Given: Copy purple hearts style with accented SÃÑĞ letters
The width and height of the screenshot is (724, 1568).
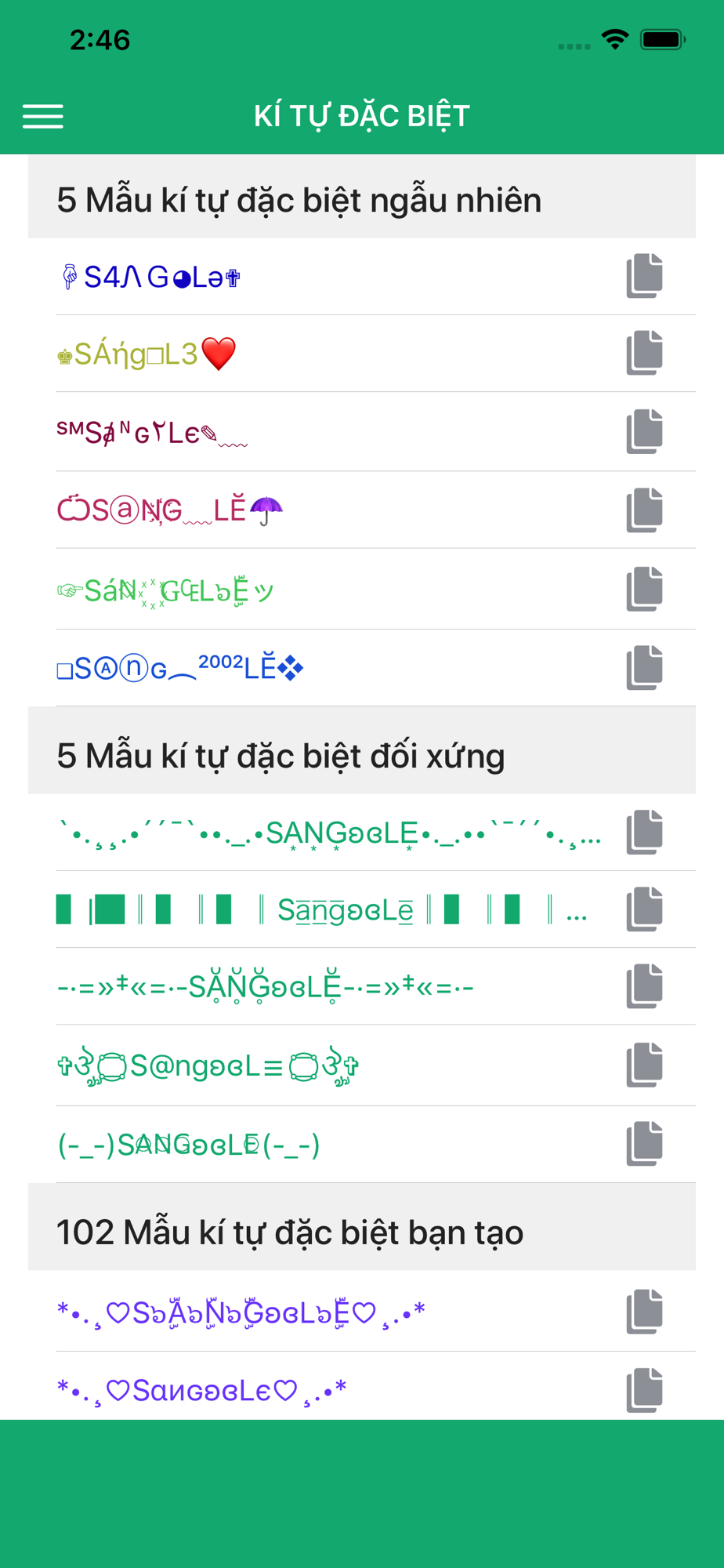Looking at the screenshot, I should pyautogui.click(x=645, y=1312).
